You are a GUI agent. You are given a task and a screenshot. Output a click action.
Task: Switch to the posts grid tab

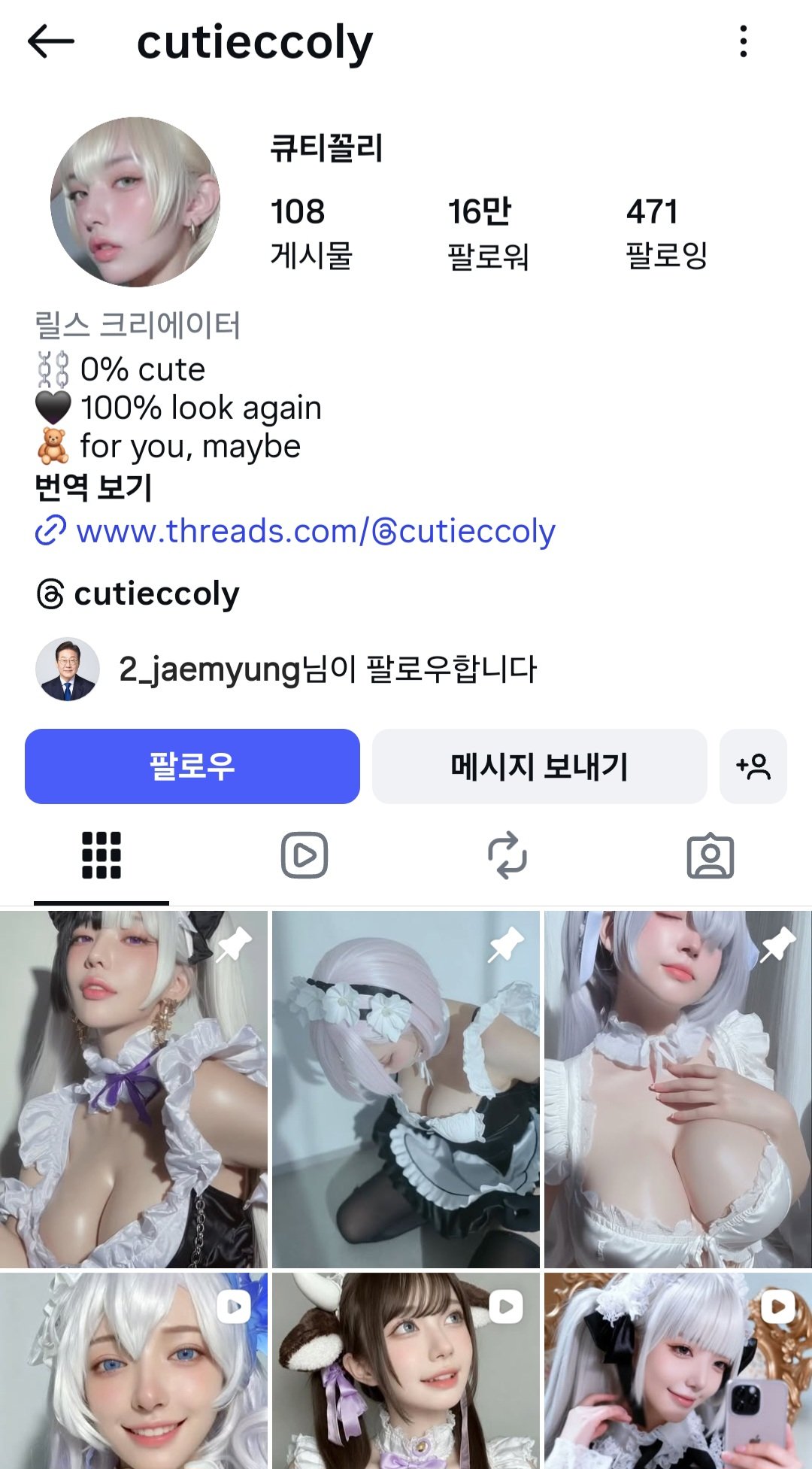(101, 856)
